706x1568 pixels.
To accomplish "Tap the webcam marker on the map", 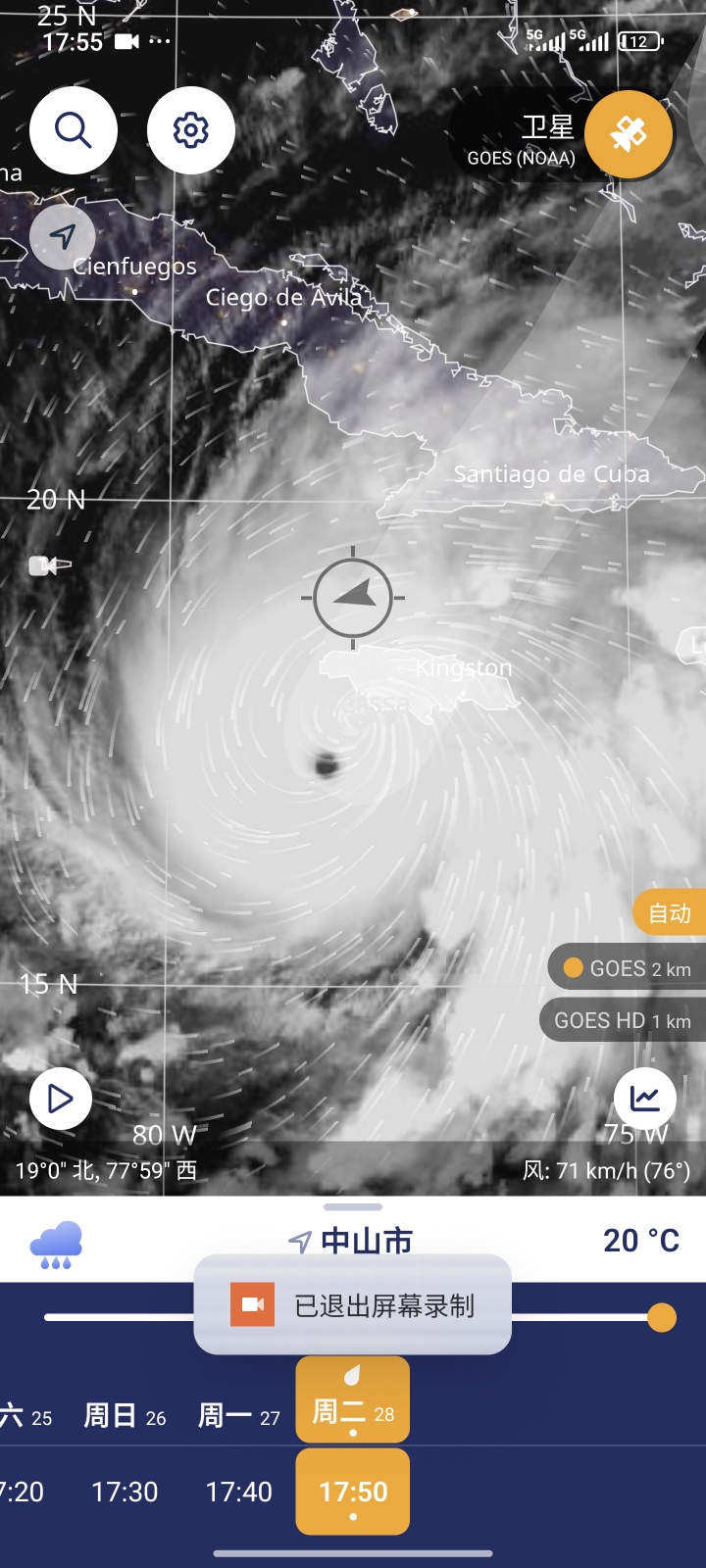I will [x=47, y=565].
